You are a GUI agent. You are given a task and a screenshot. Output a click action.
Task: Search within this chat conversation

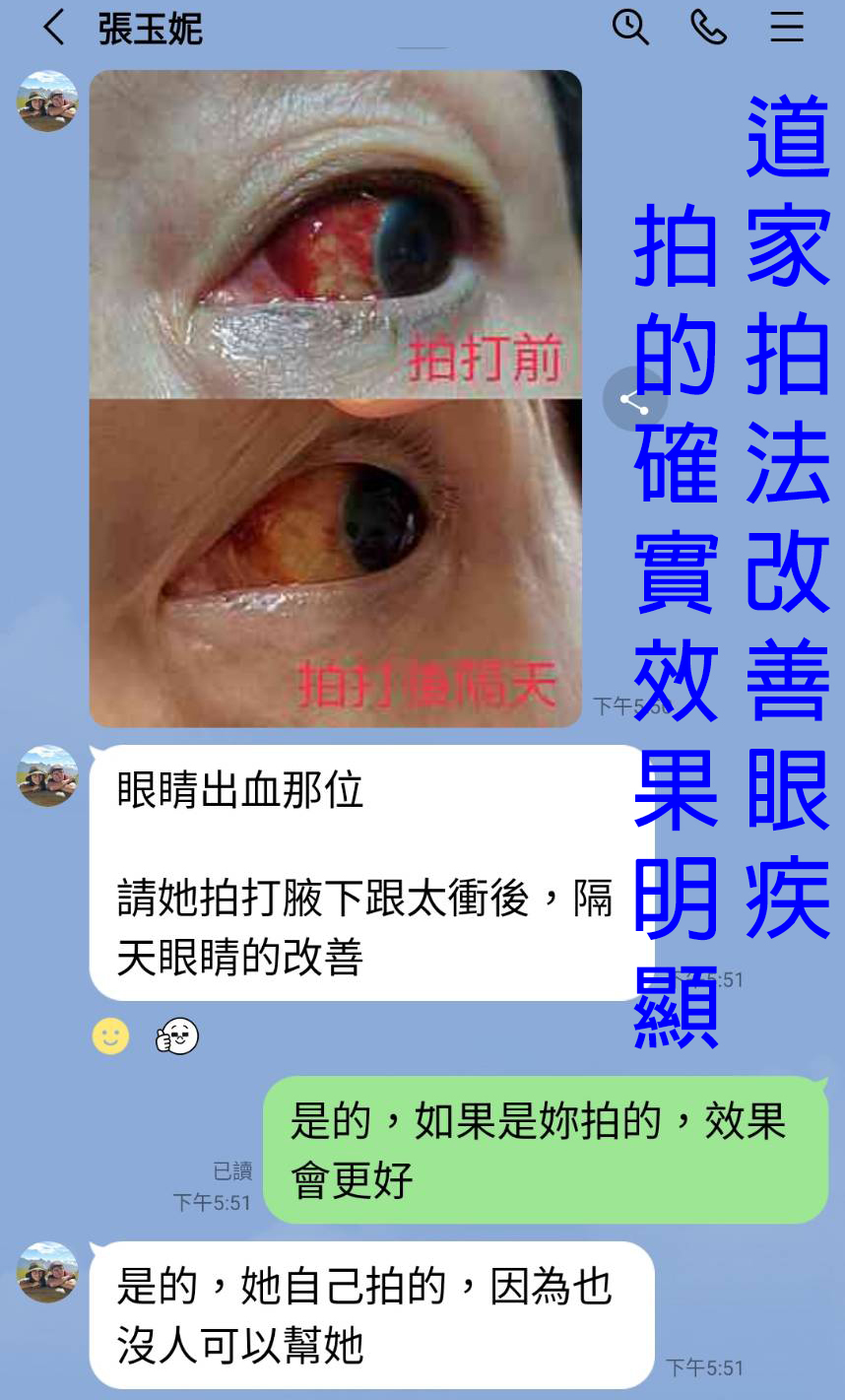630,28
